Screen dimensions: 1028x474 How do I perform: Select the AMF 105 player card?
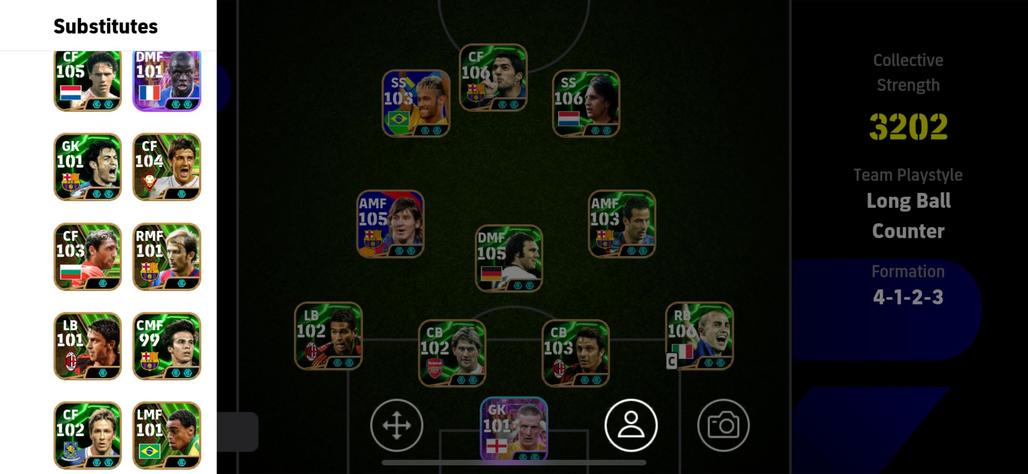point(391,224)
